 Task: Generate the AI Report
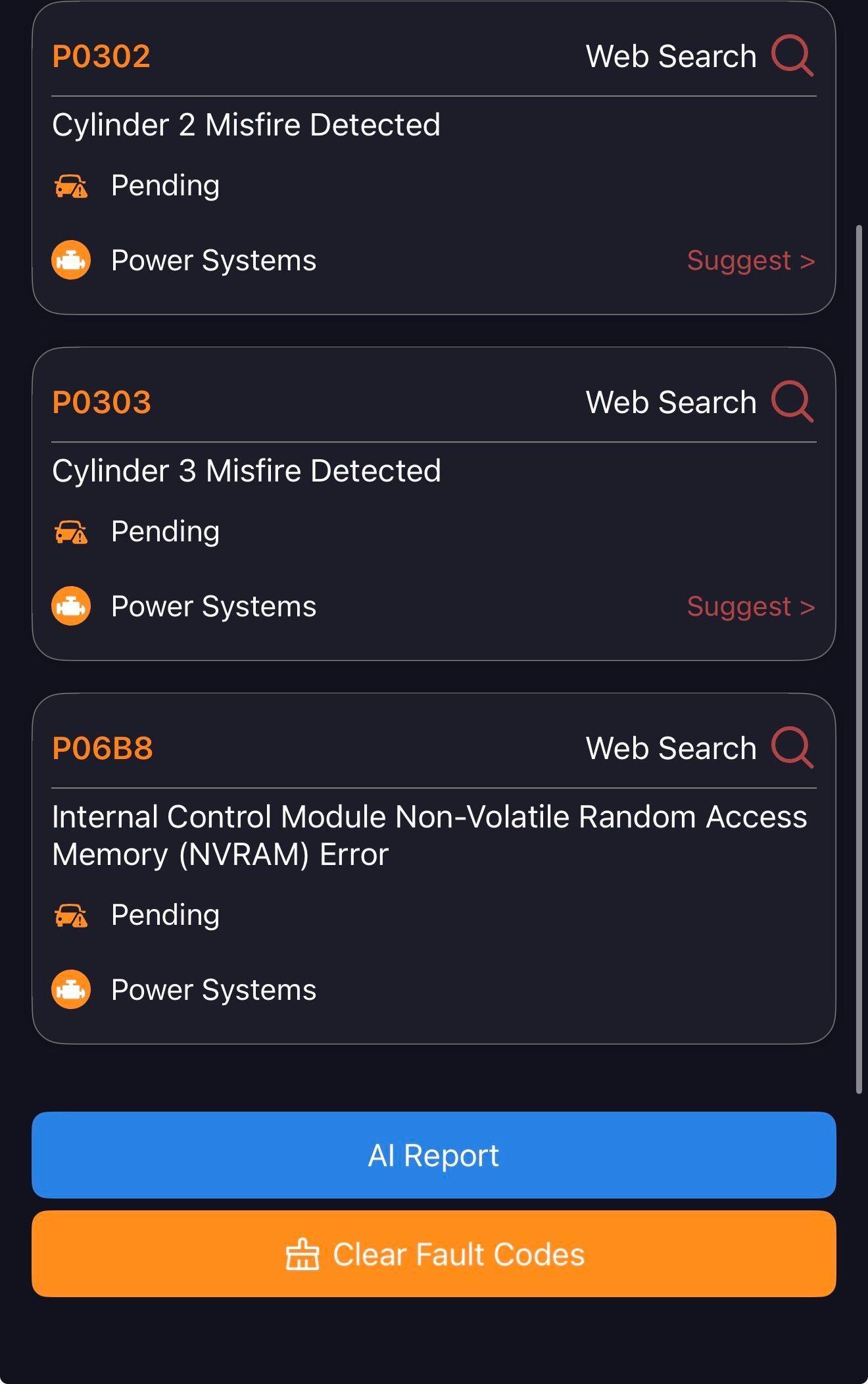click(434, 1155)
